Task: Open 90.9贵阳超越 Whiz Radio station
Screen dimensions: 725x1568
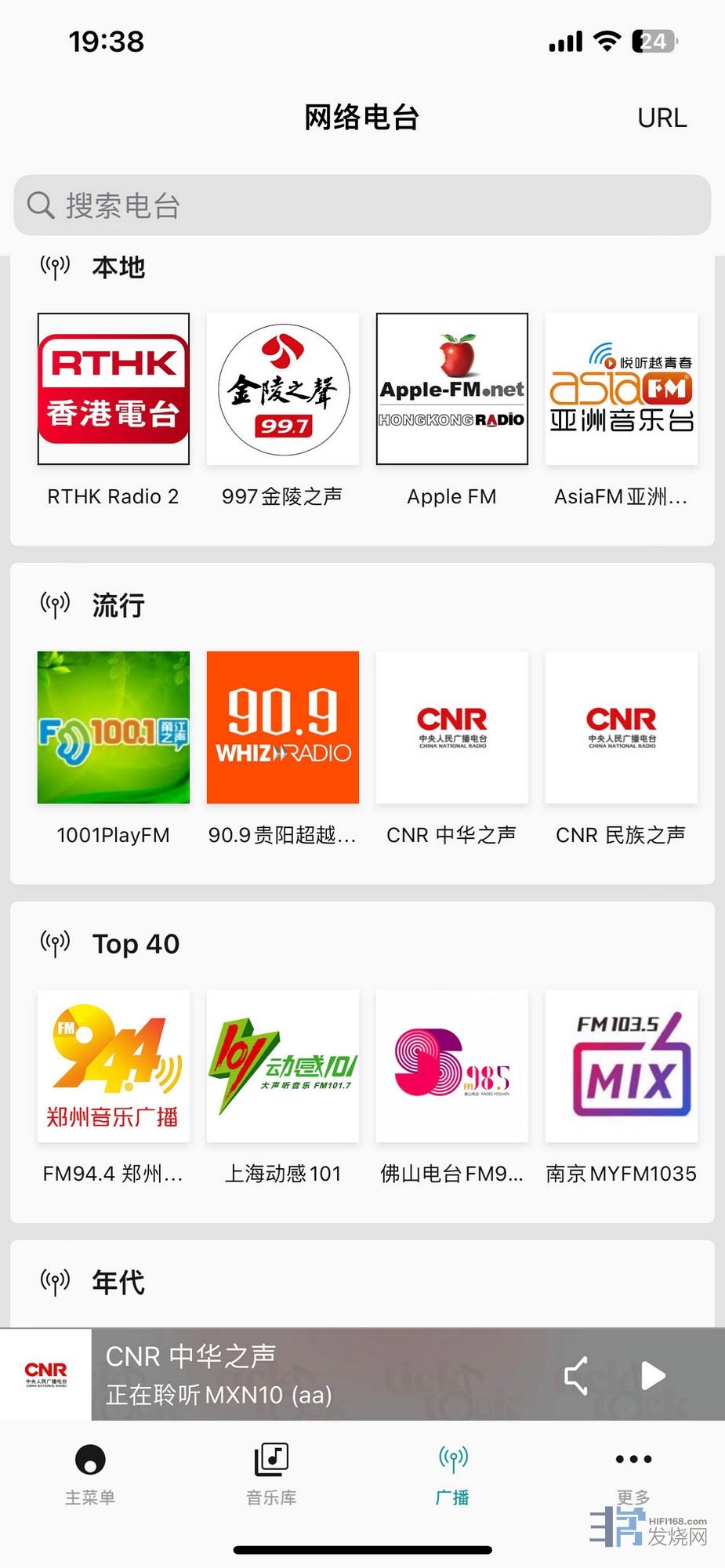Action: [283, 728]
